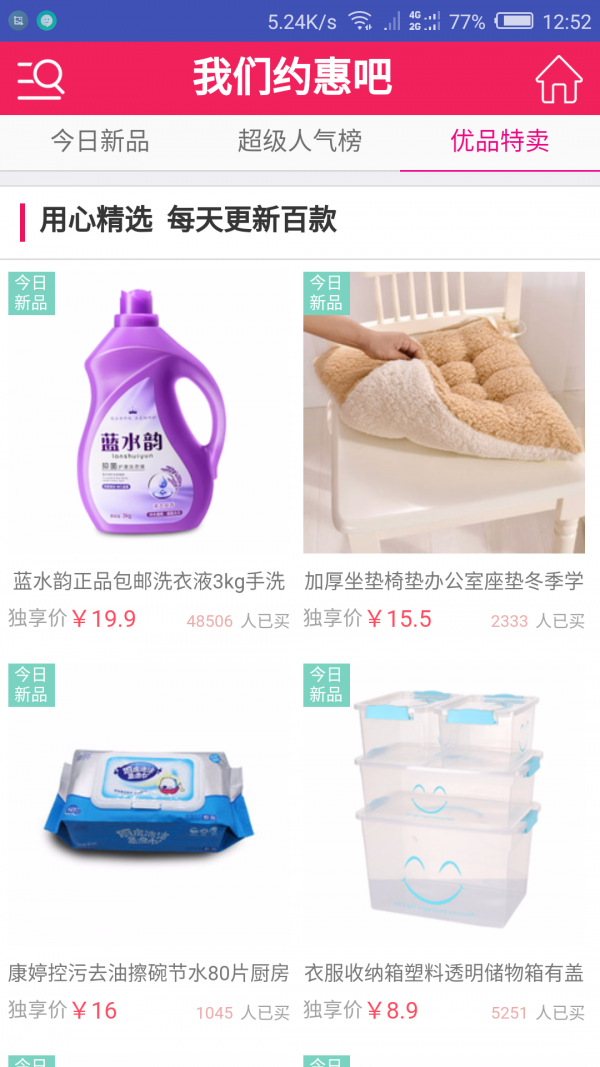The image size is (600, 1067).
Task: Switch to the 今日新品 tab
Action: pyautogui.click(x=100, y=141)
